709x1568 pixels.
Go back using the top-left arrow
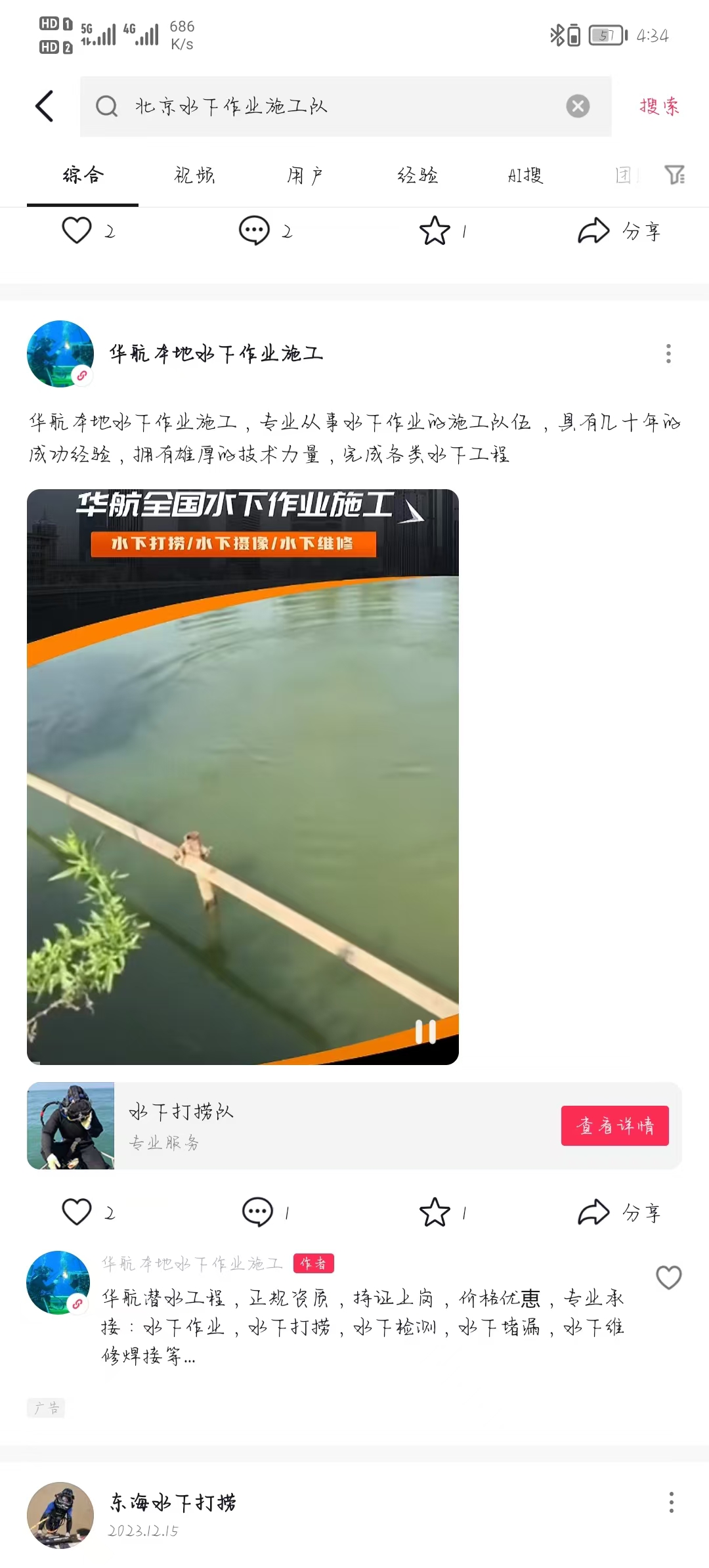pyautogui.click(x=45, y=106)
